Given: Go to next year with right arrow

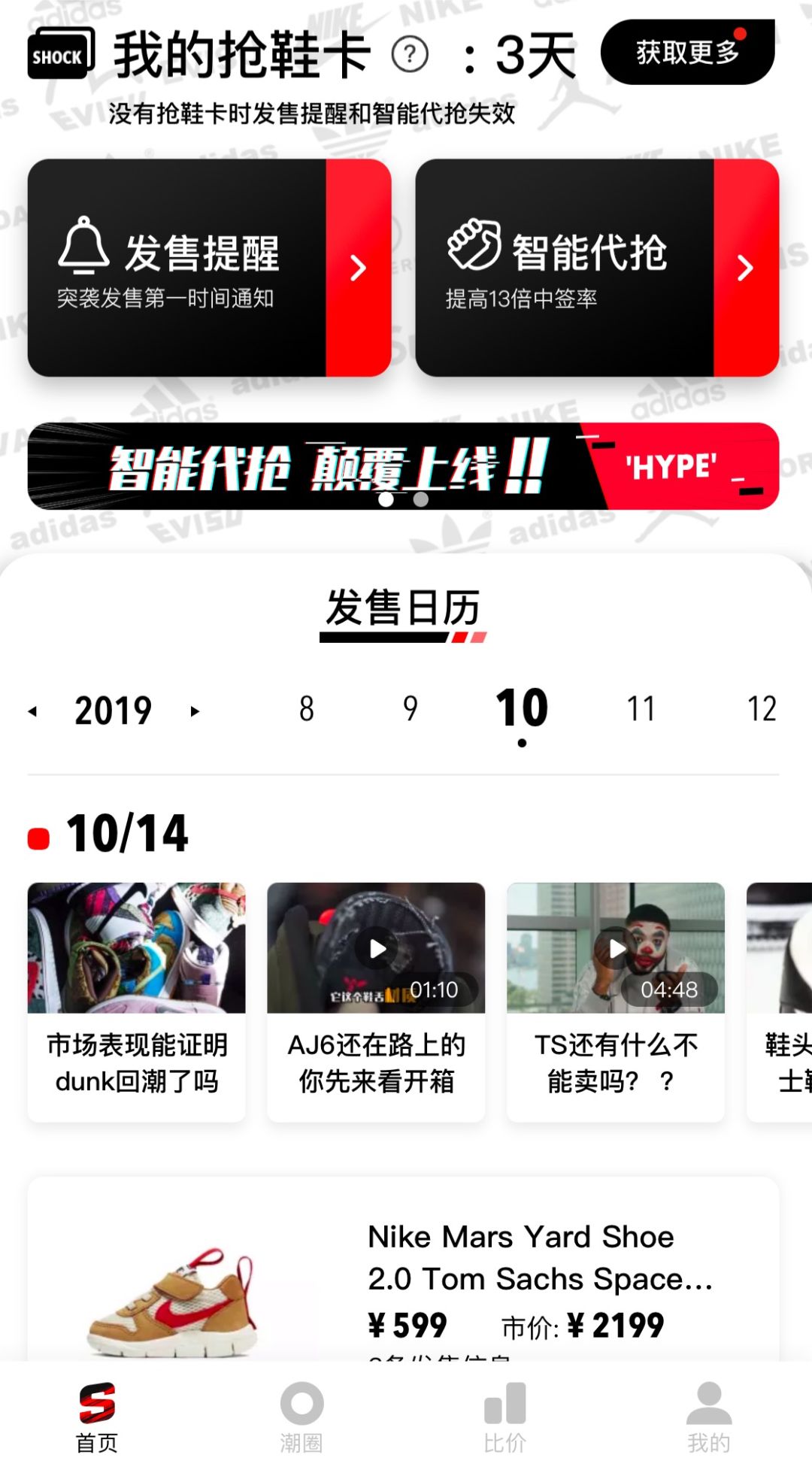Looking at the screenshot, I should (x=195, y=711).
